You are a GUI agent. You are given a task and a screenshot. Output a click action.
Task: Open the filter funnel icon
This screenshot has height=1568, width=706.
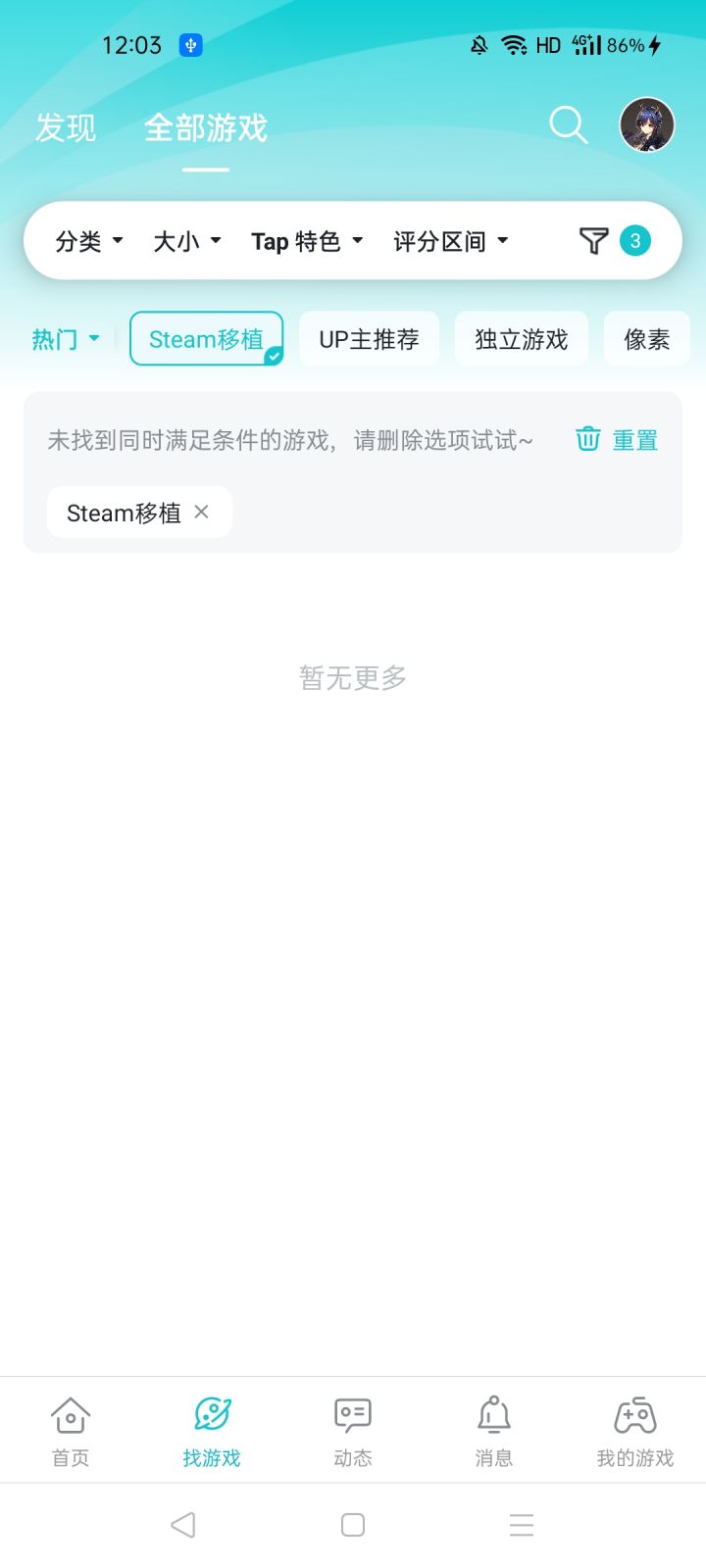click(593, 240)
